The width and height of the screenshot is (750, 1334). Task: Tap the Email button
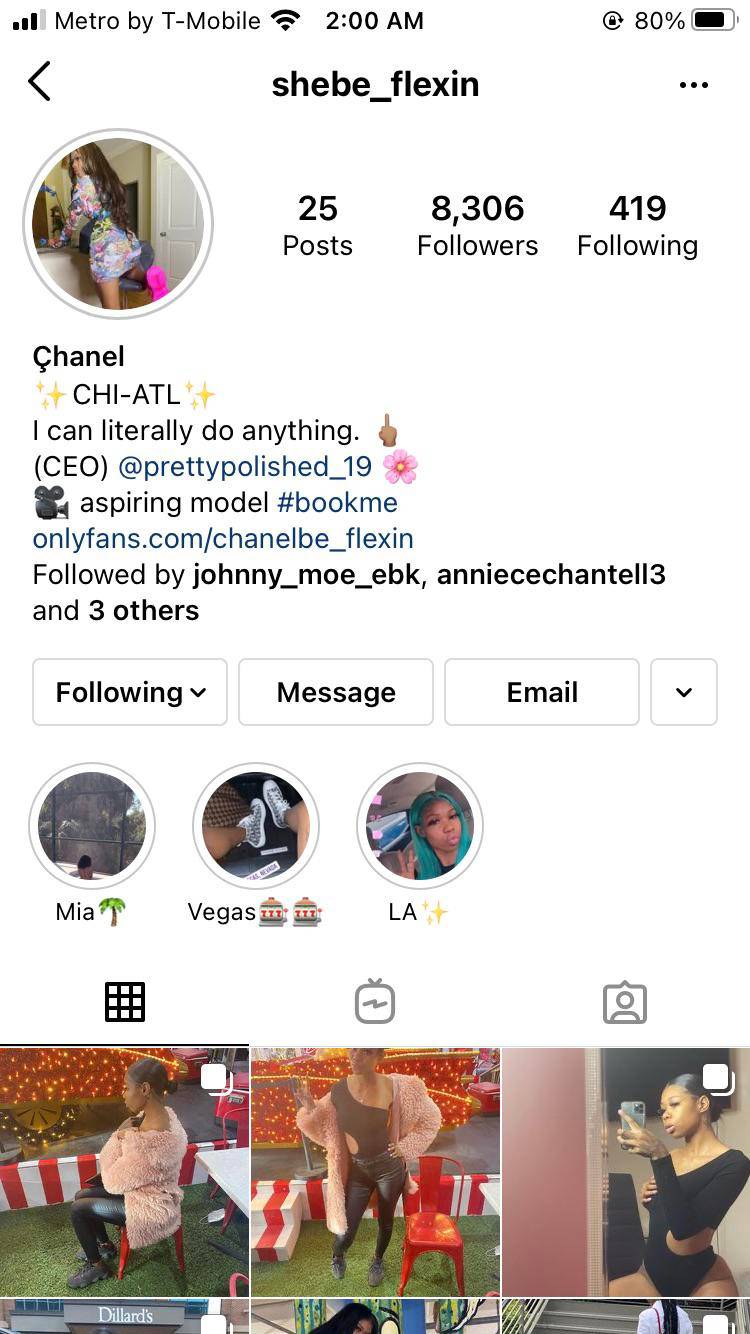pyautogui.click(x=542, y=692)
